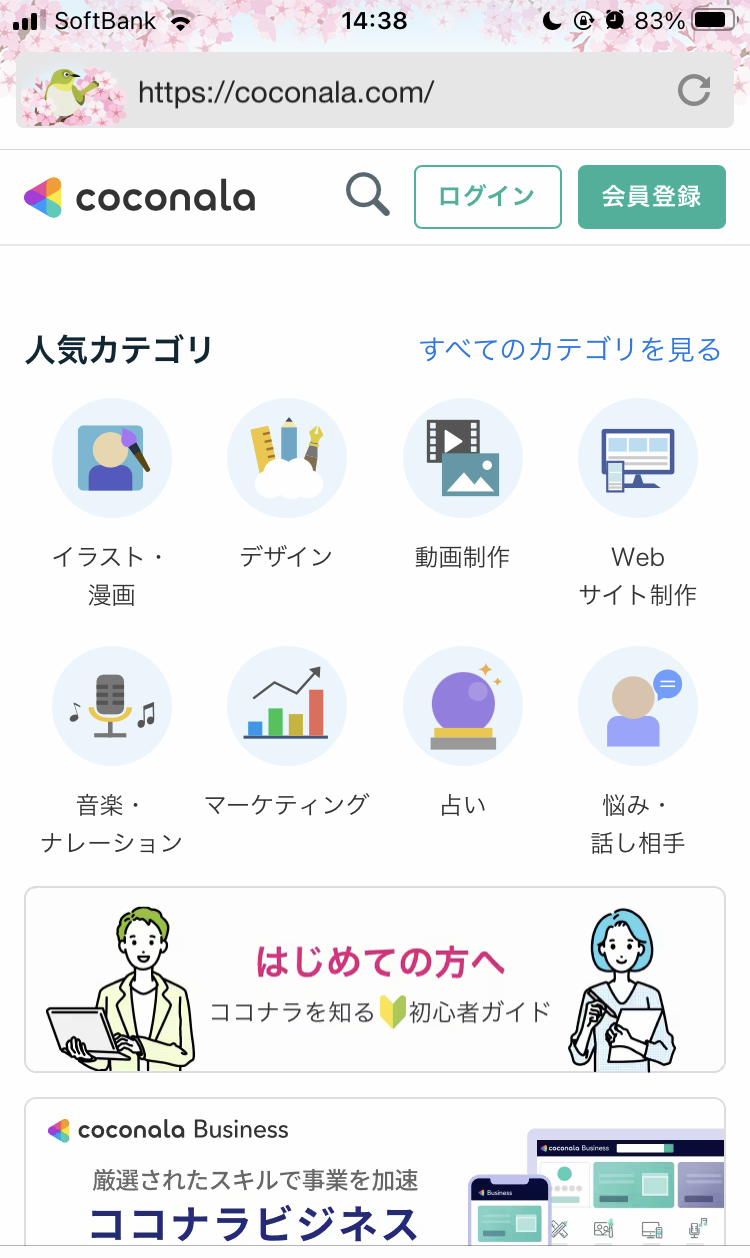Open the 占い category
750x1258 pixels.
click(x=463, y=734)
